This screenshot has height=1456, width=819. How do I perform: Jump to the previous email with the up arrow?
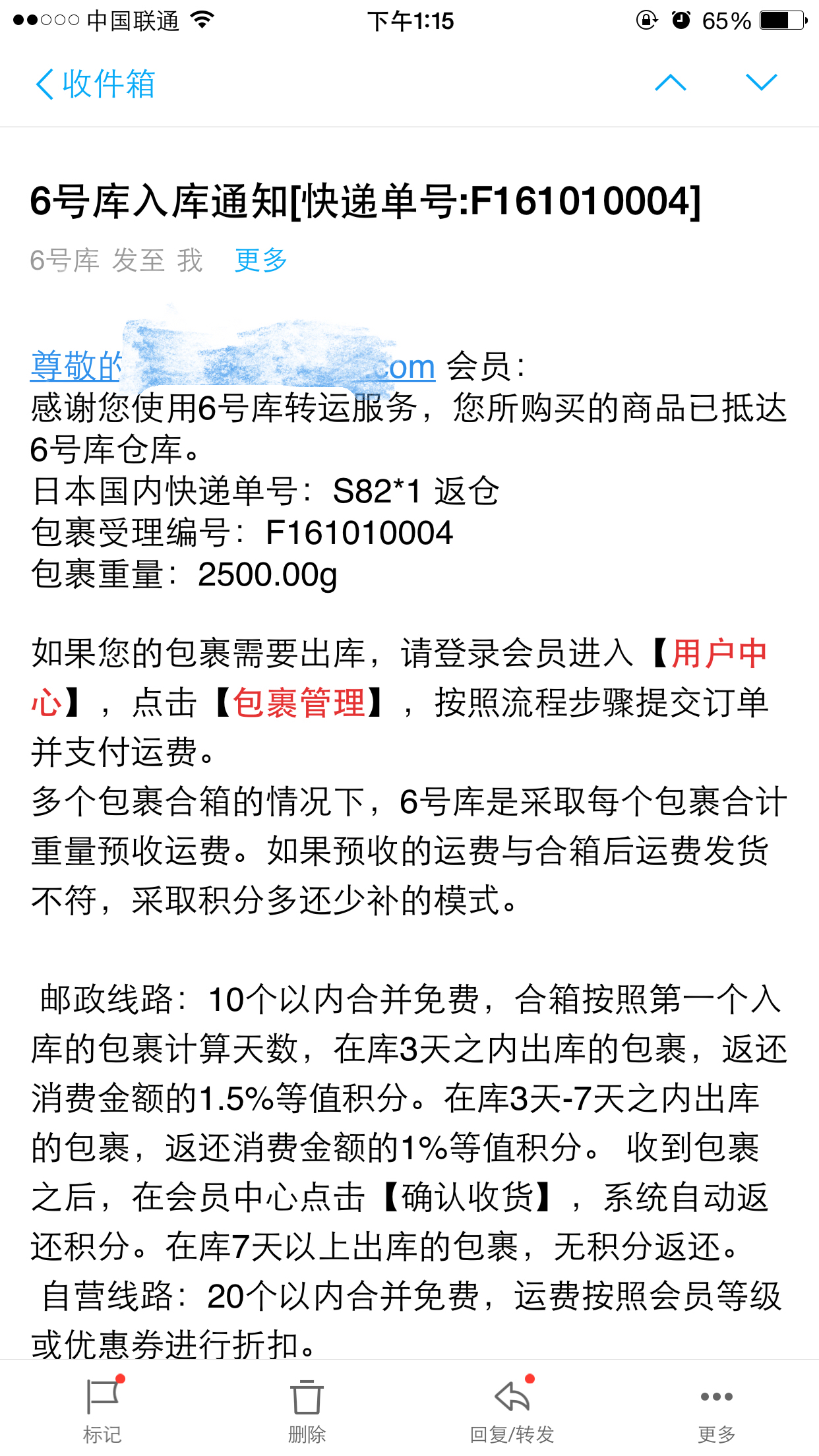[670, 82]
